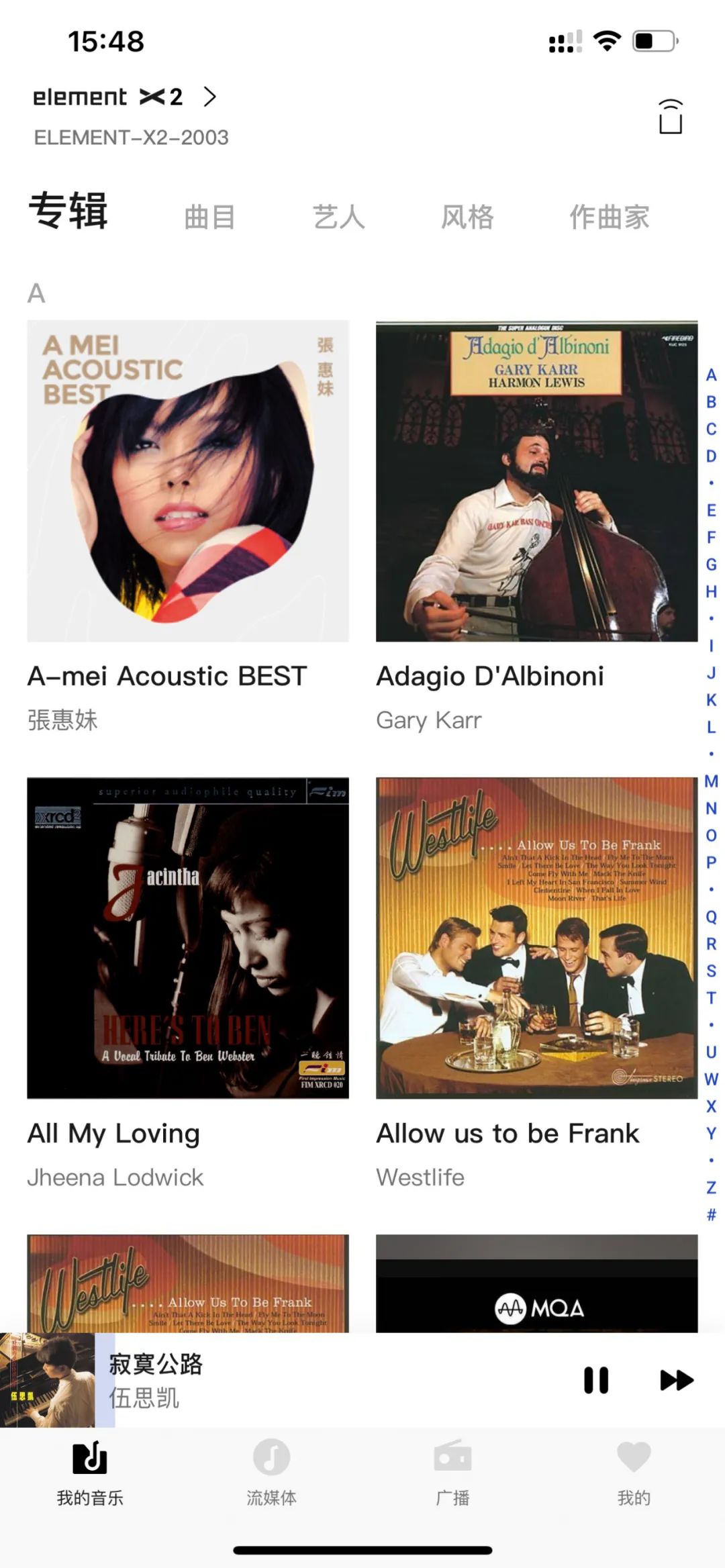Screen dimensions: 725x1568
Task: Switch to the 作曲家 tab
Action: (609, 217)
